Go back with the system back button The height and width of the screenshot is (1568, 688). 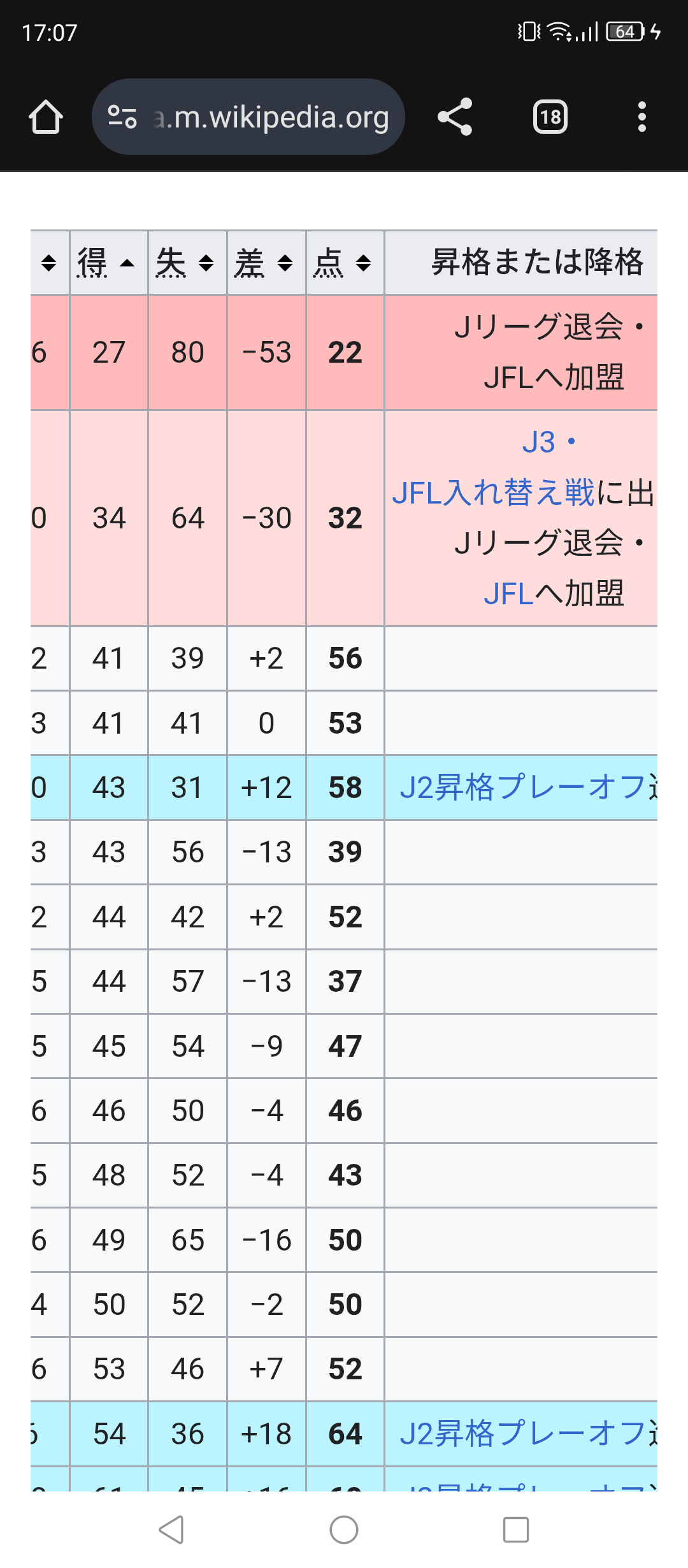click(x=172, y=1530)
